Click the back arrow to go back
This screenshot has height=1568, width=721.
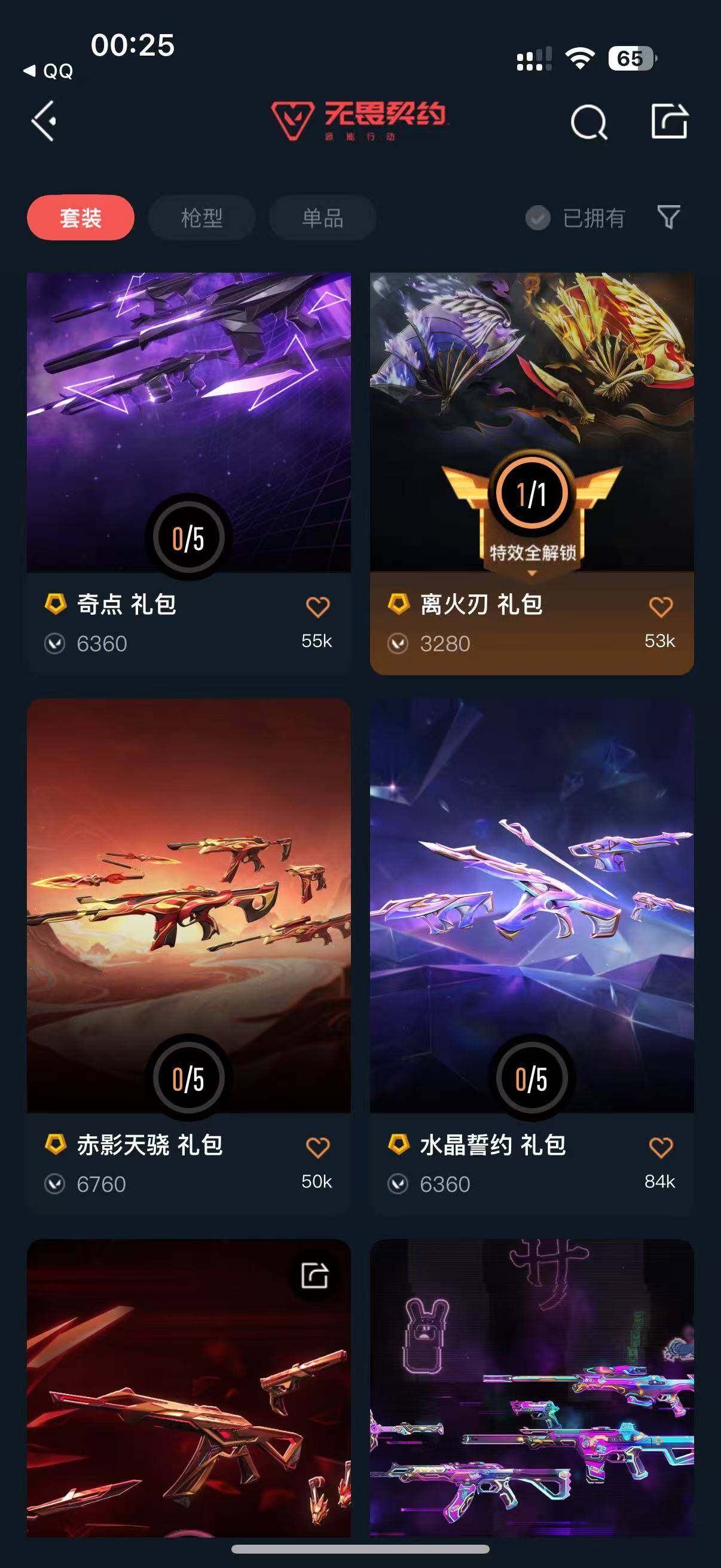point(44,122)
